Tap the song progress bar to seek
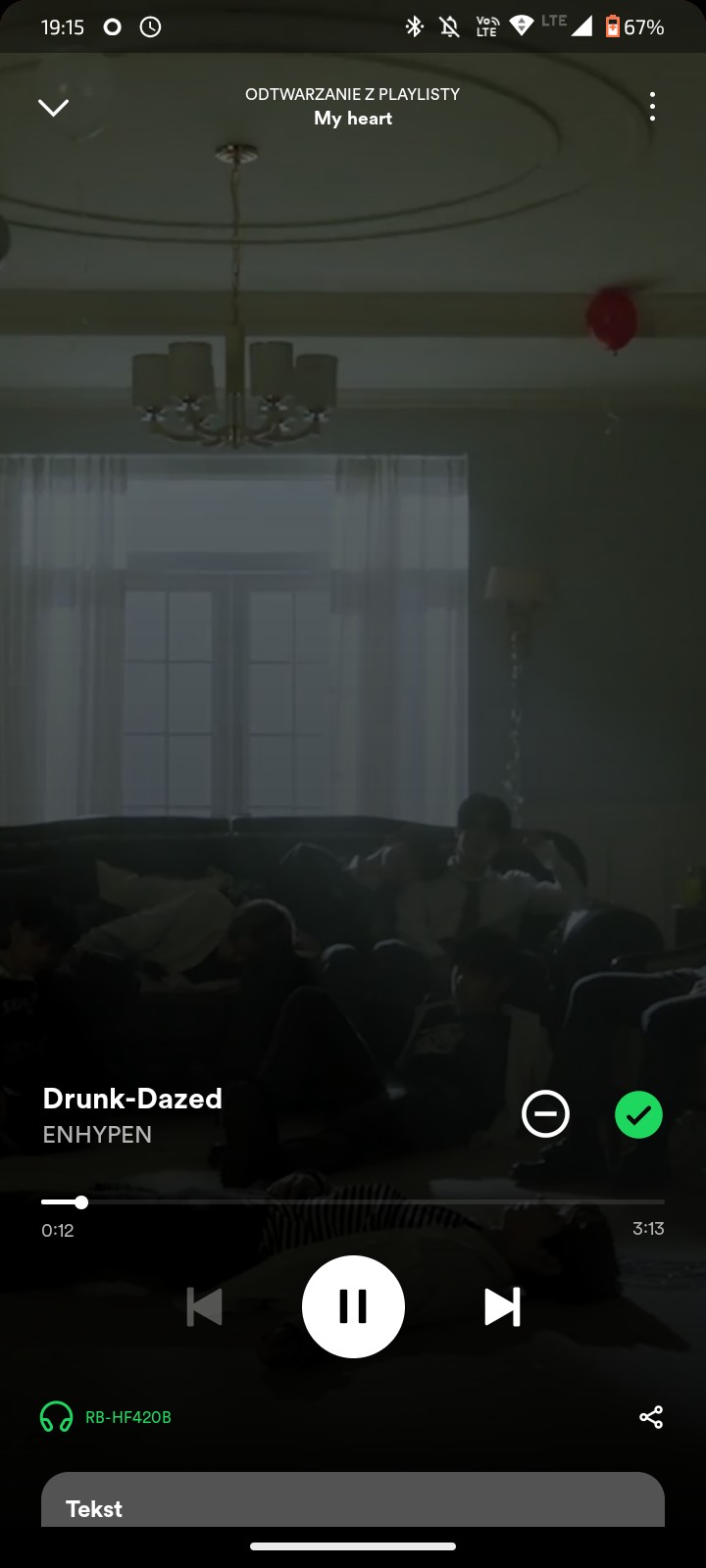 [353, 1201]
